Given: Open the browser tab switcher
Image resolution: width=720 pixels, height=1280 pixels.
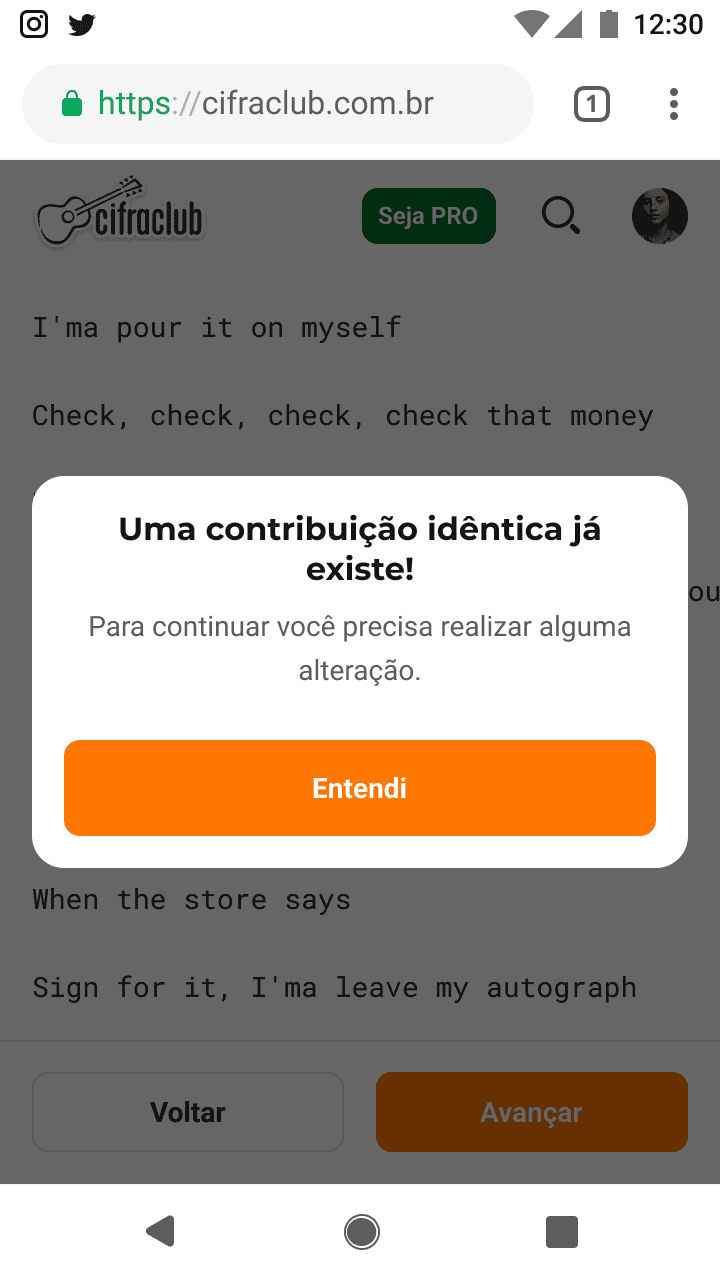Looking at the screenshot, I should pos(591,104).
